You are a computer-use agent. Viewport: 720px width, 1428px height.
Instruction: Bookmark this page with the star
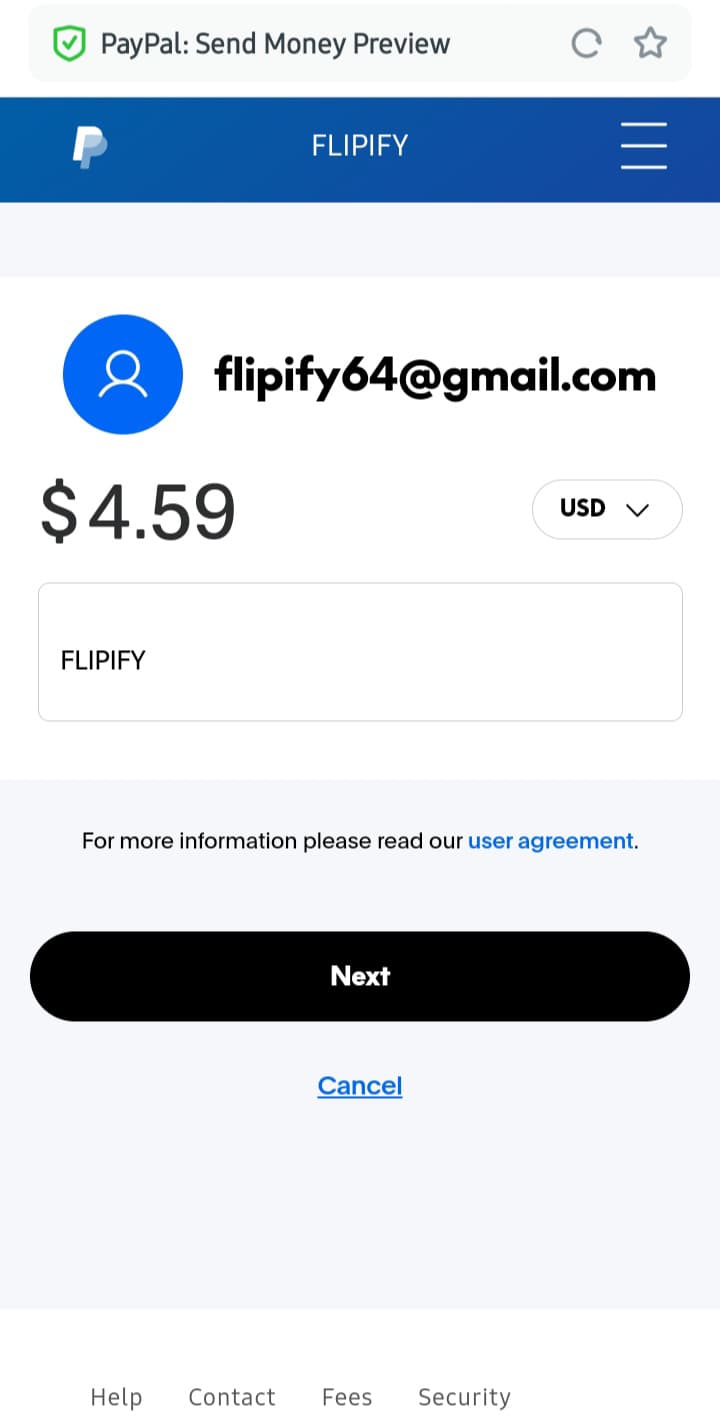tap(650, 43)
